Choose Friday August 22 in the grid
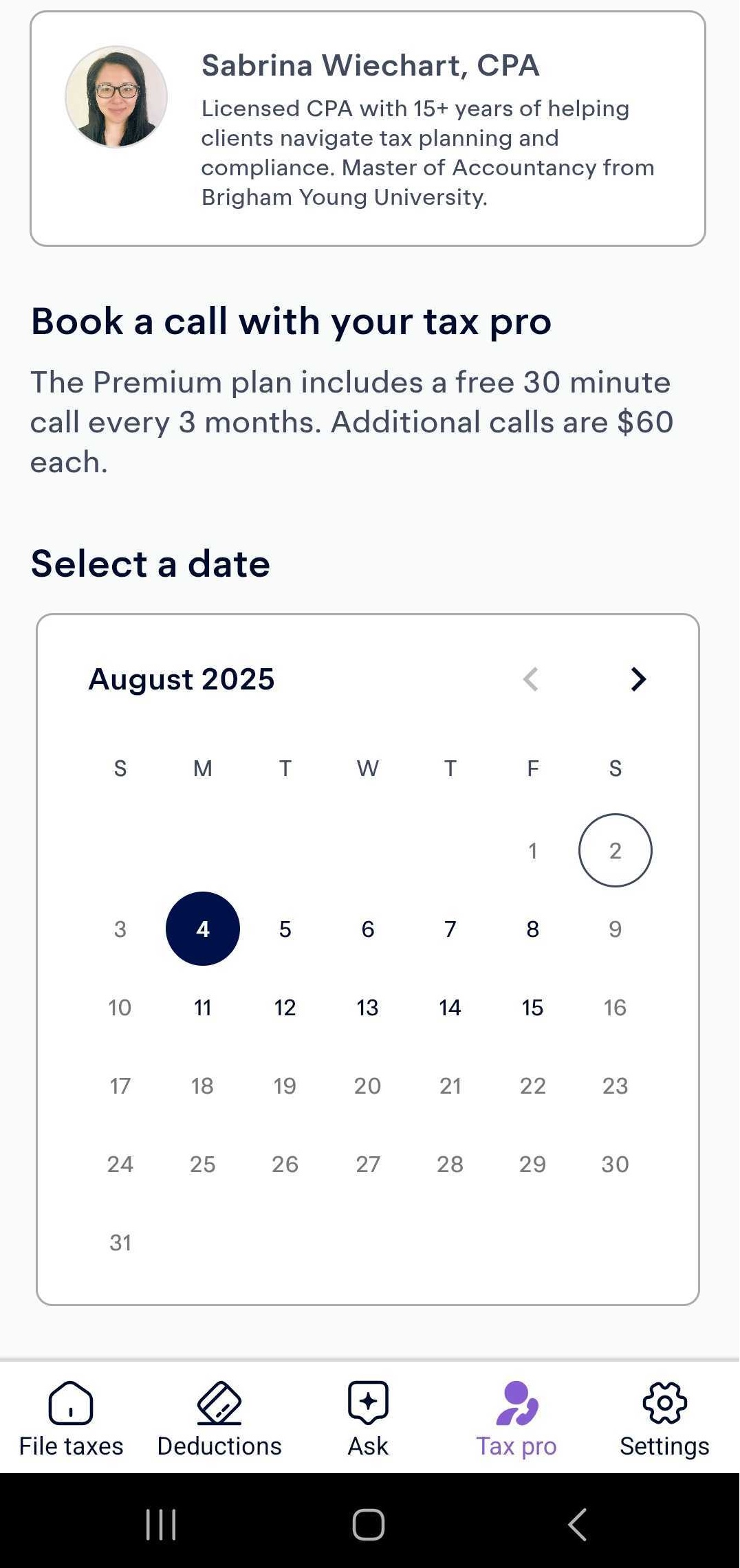Image resolution: width=740 pixels, height=1568 pixels. click(x=532, y=1085)
